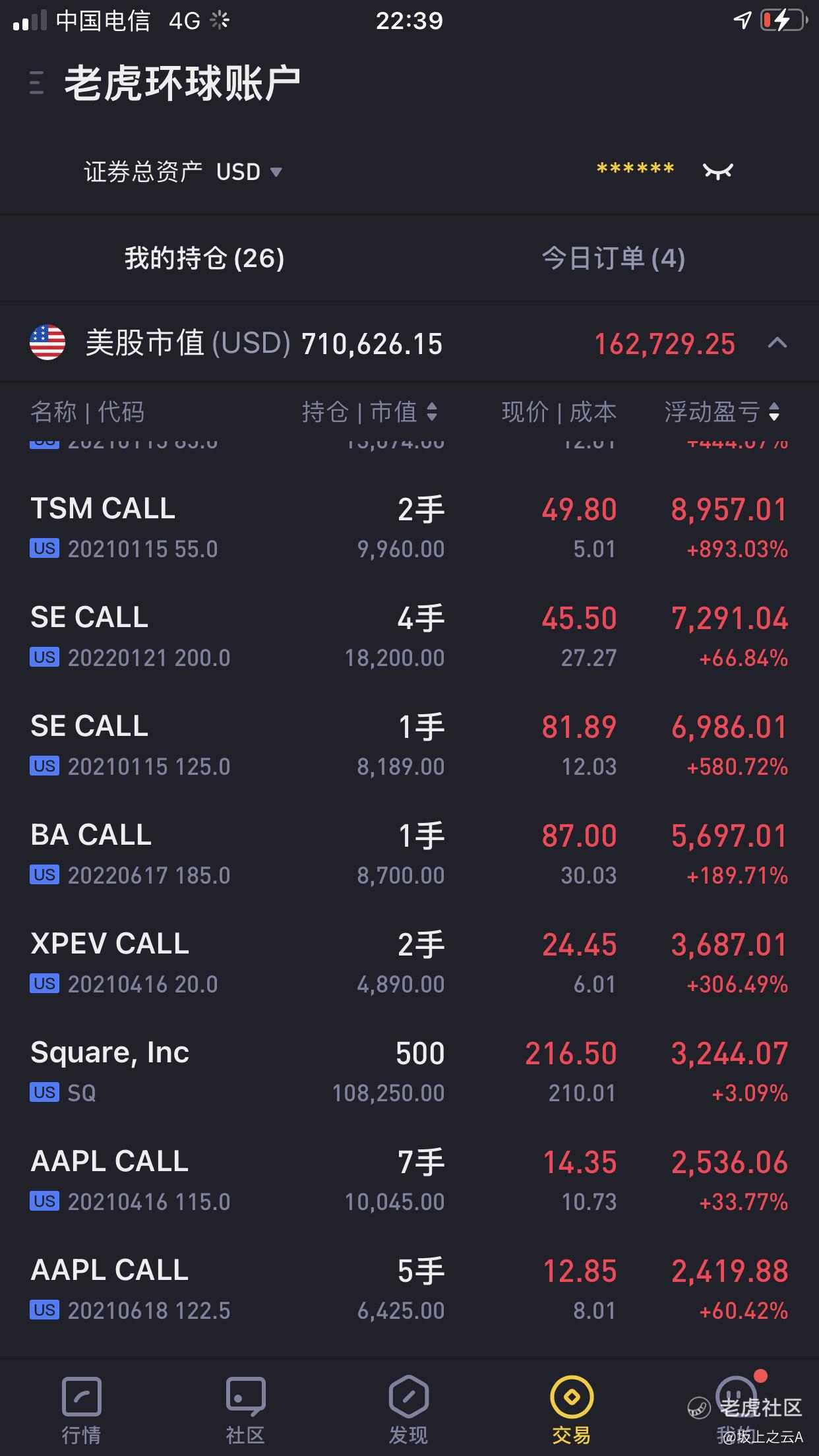
Task: Select the 我的持仓 (26) tab
Action: click(204, 258)
